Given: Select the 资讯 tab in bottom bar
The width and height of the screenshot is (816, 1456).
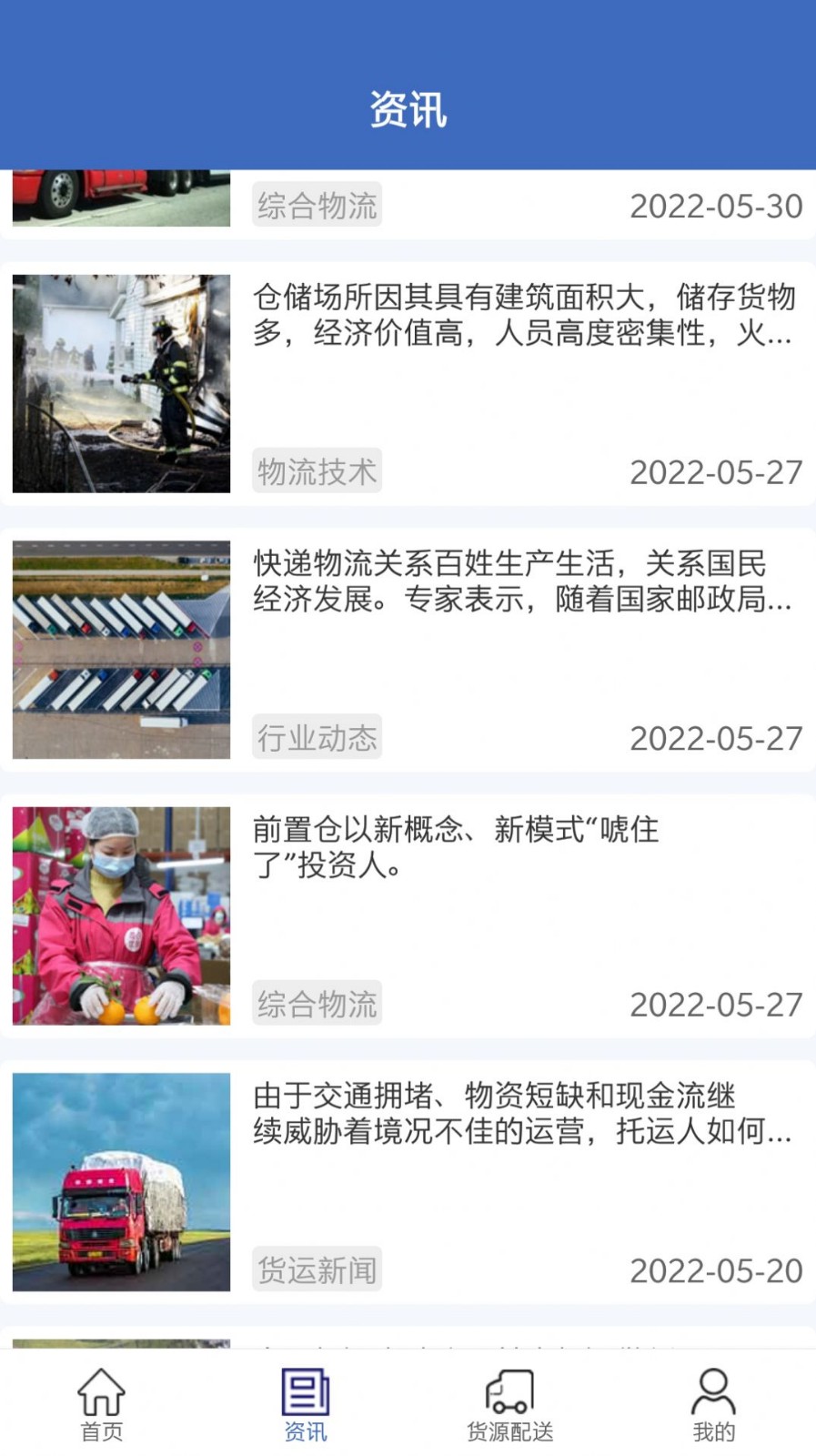Looking at the screenshot, I should 305,1404.
